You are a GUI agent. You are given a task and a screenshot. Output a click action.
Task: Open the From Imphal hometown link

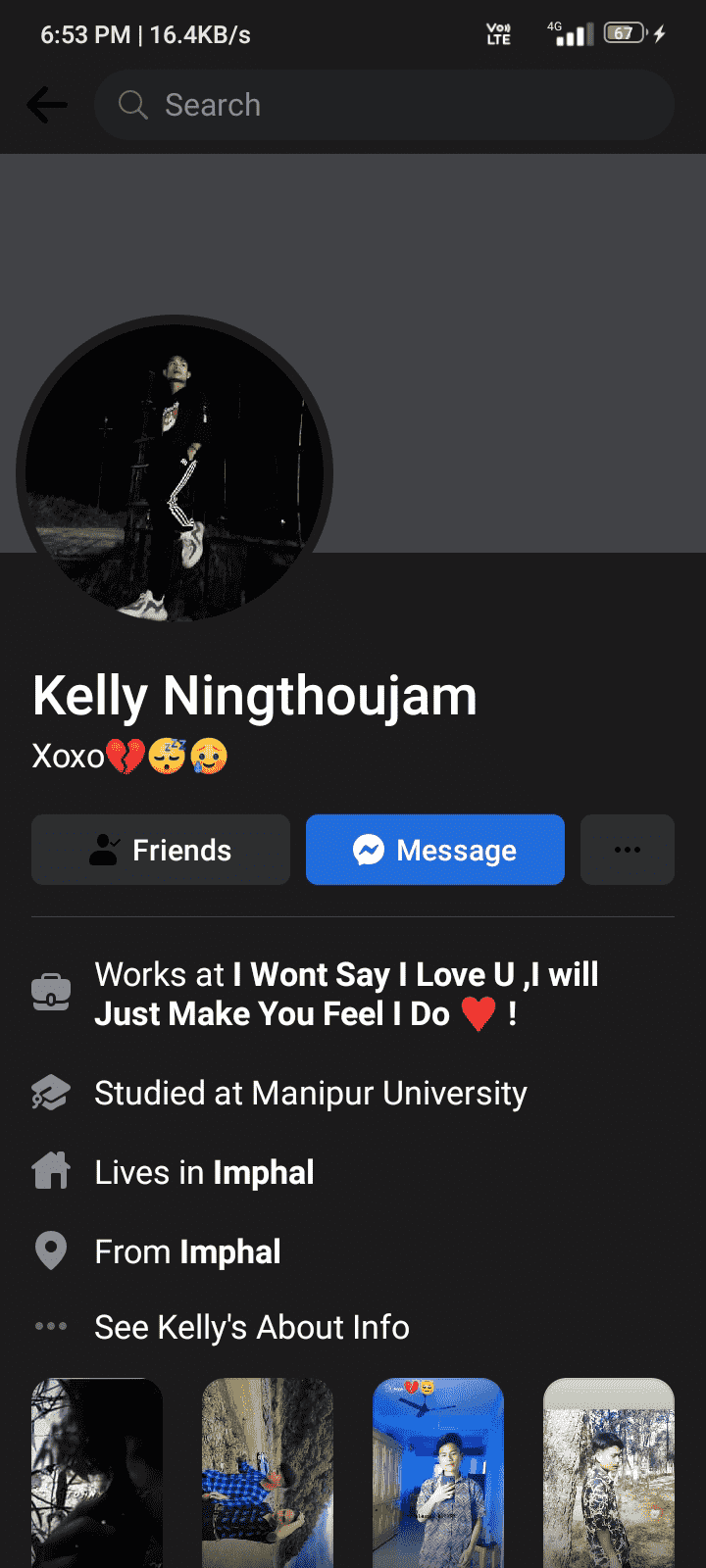pyautogui.click(x=229, y=1251)
